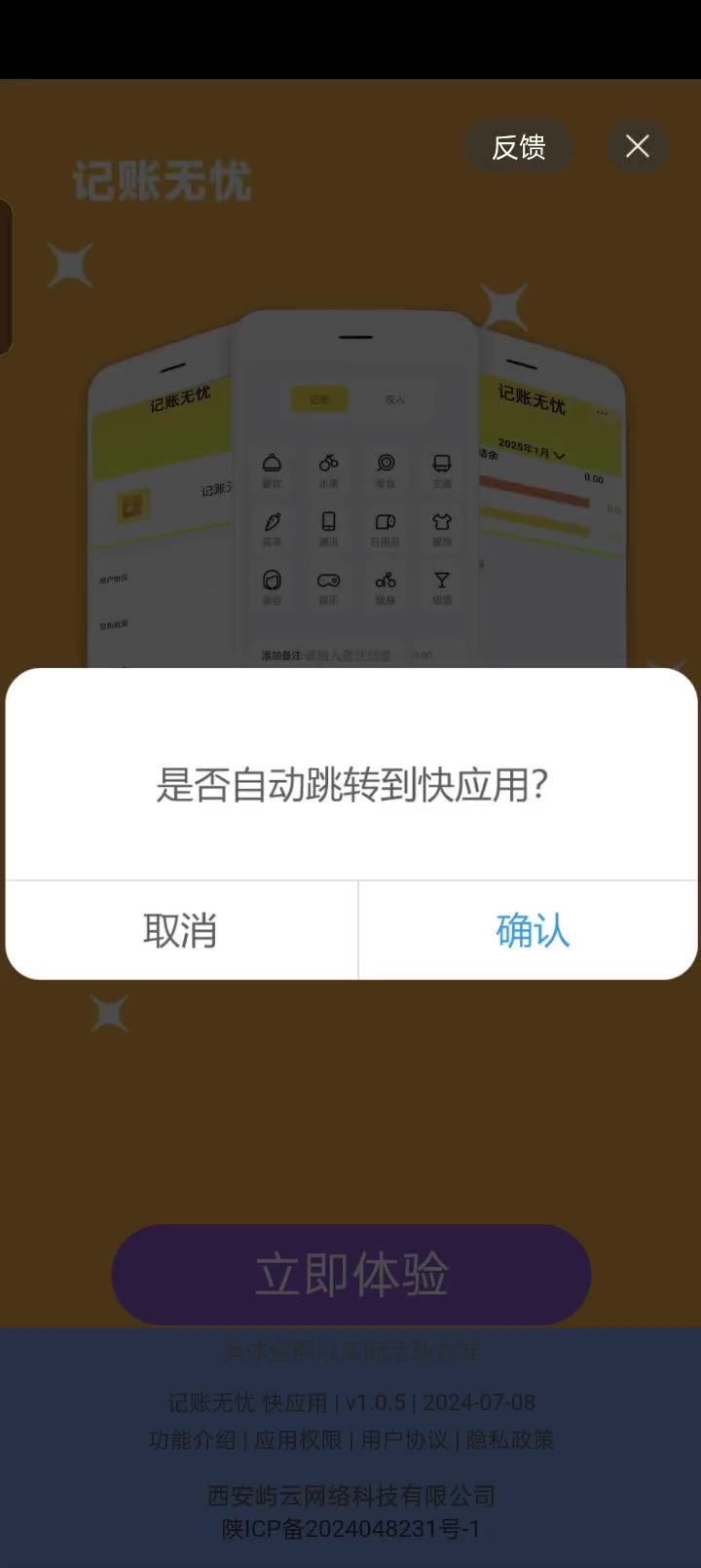The height and width of the screenshot is (1568, 701).
Task: Close the ad page with X
Action: point(638,147)
